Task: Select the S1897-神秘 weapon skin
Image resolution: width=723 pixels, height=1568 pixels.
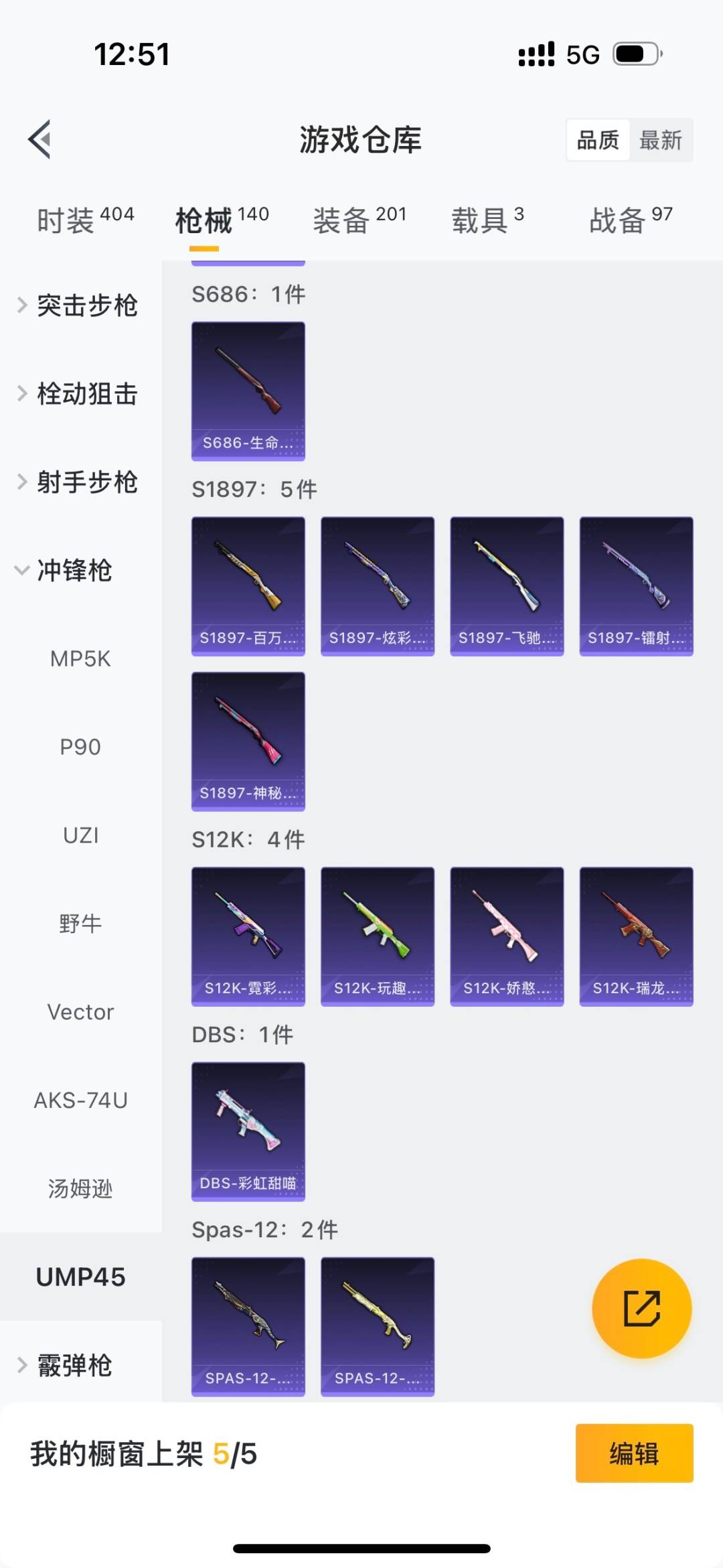Action: 248,741
